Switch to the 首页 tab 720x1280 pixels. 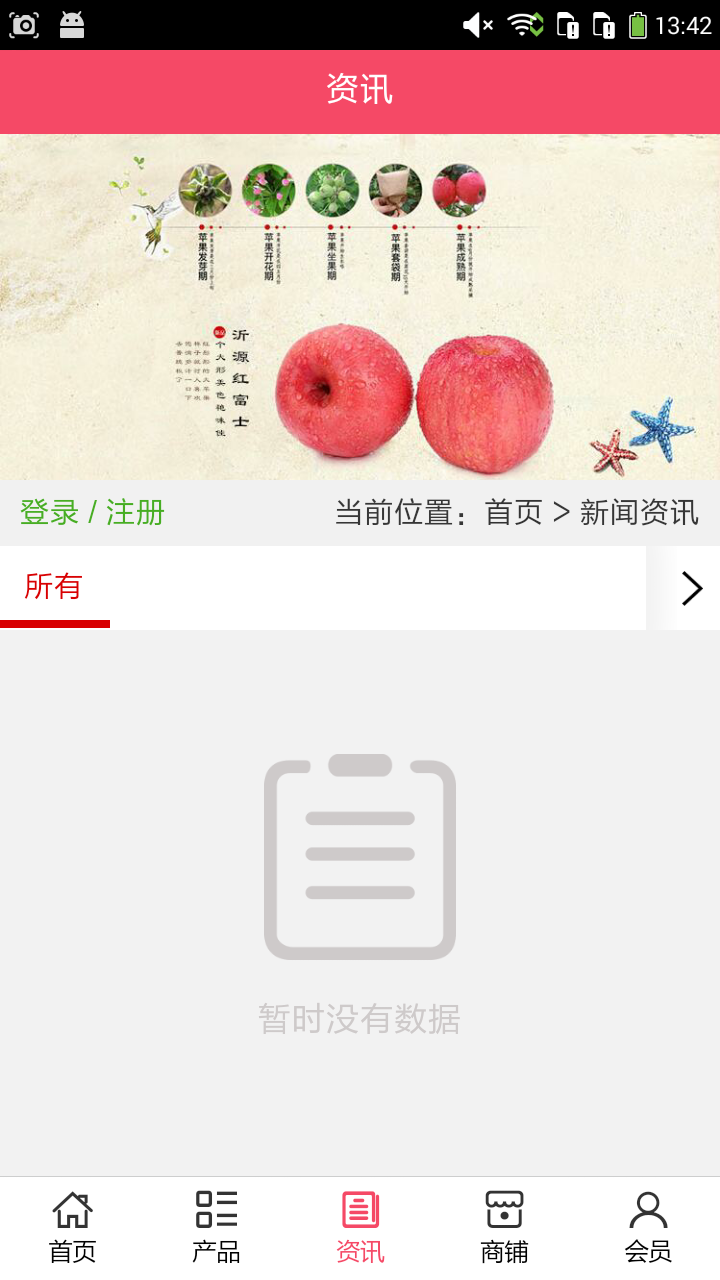coord(72,1227)
